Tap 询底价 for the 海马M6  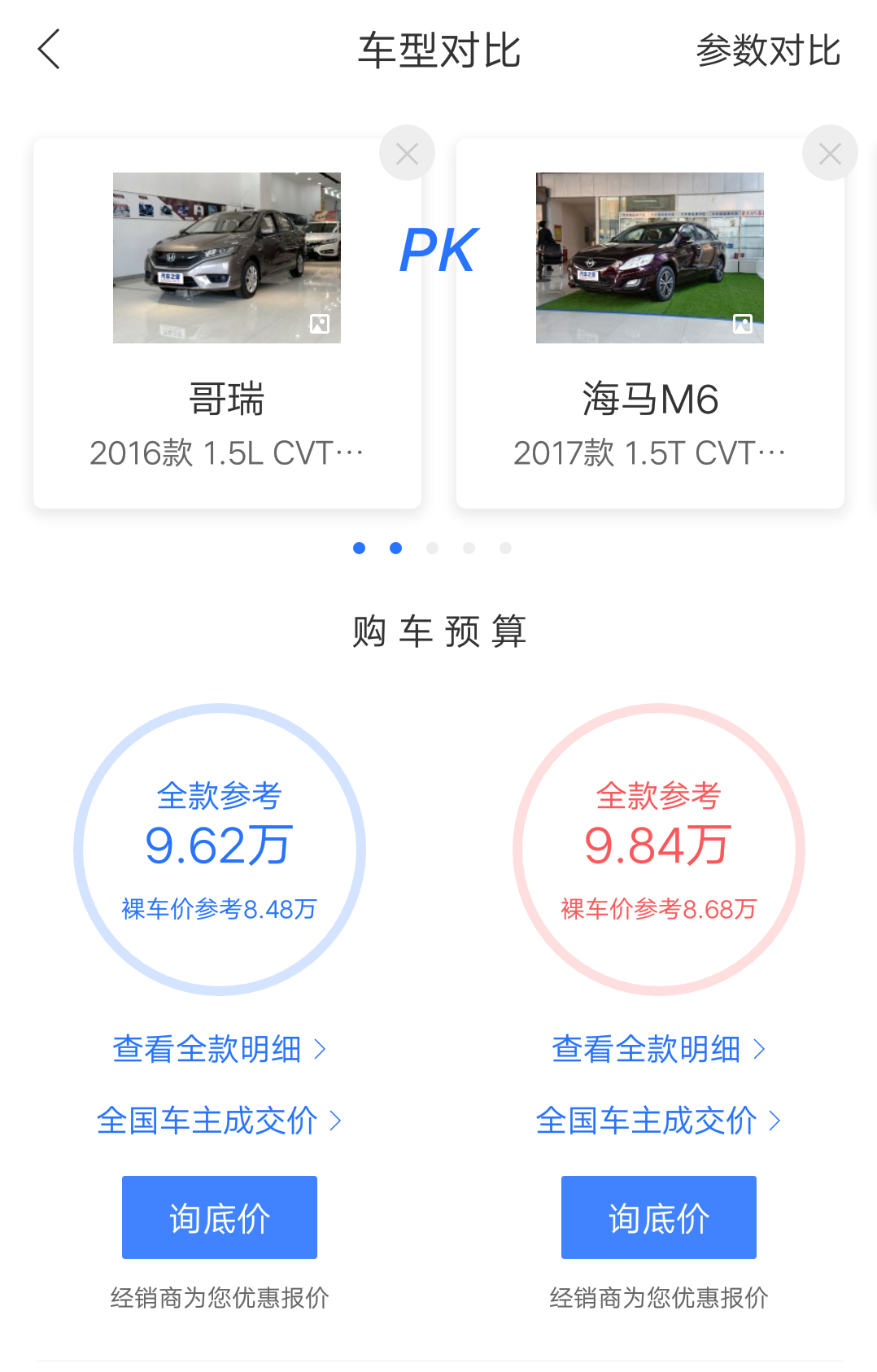pos(659,1217)
